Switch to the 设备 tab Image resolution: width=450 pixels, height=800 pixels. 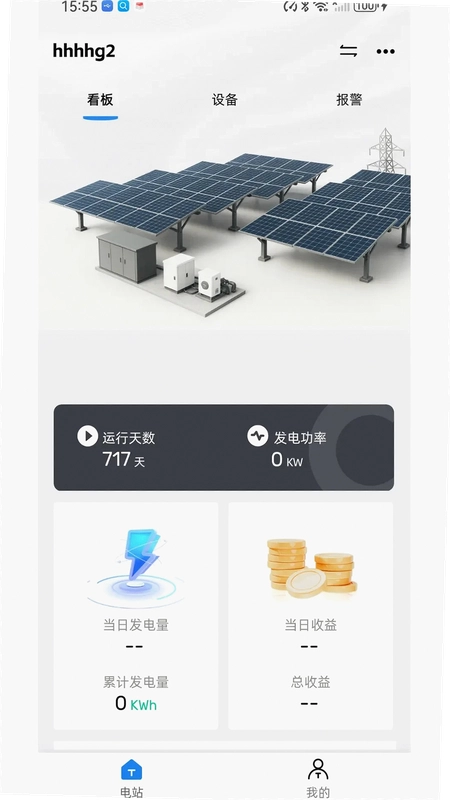pyautogui.click(x=224, y=99)
